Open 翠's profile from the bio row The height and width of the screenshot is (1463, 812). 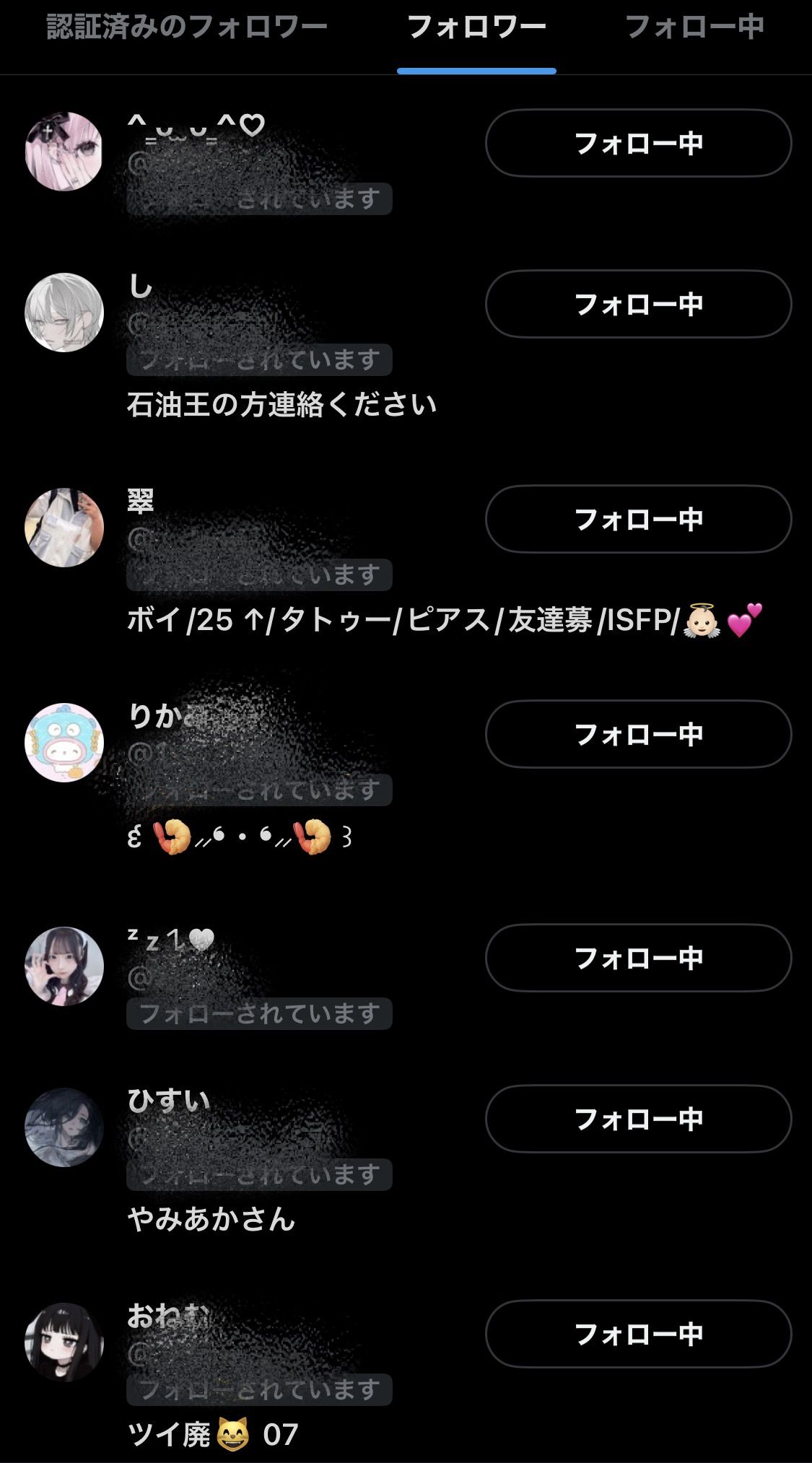tap(443, 620)
